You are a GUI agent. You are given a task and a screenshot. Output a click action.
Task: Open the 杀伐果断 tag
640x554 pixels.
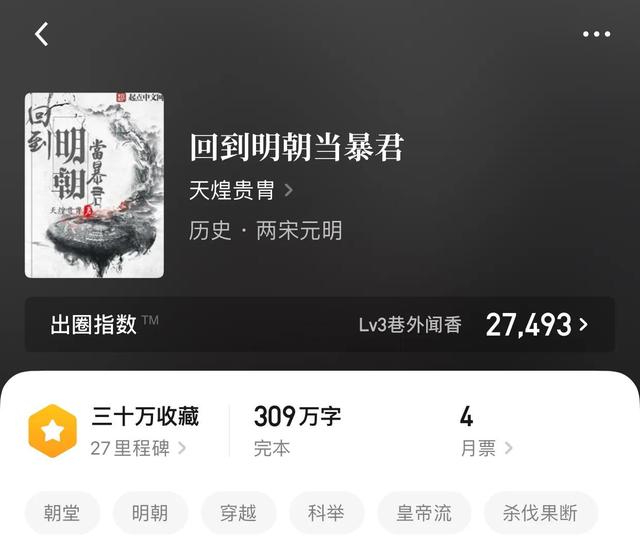click(x=541, y=513)
